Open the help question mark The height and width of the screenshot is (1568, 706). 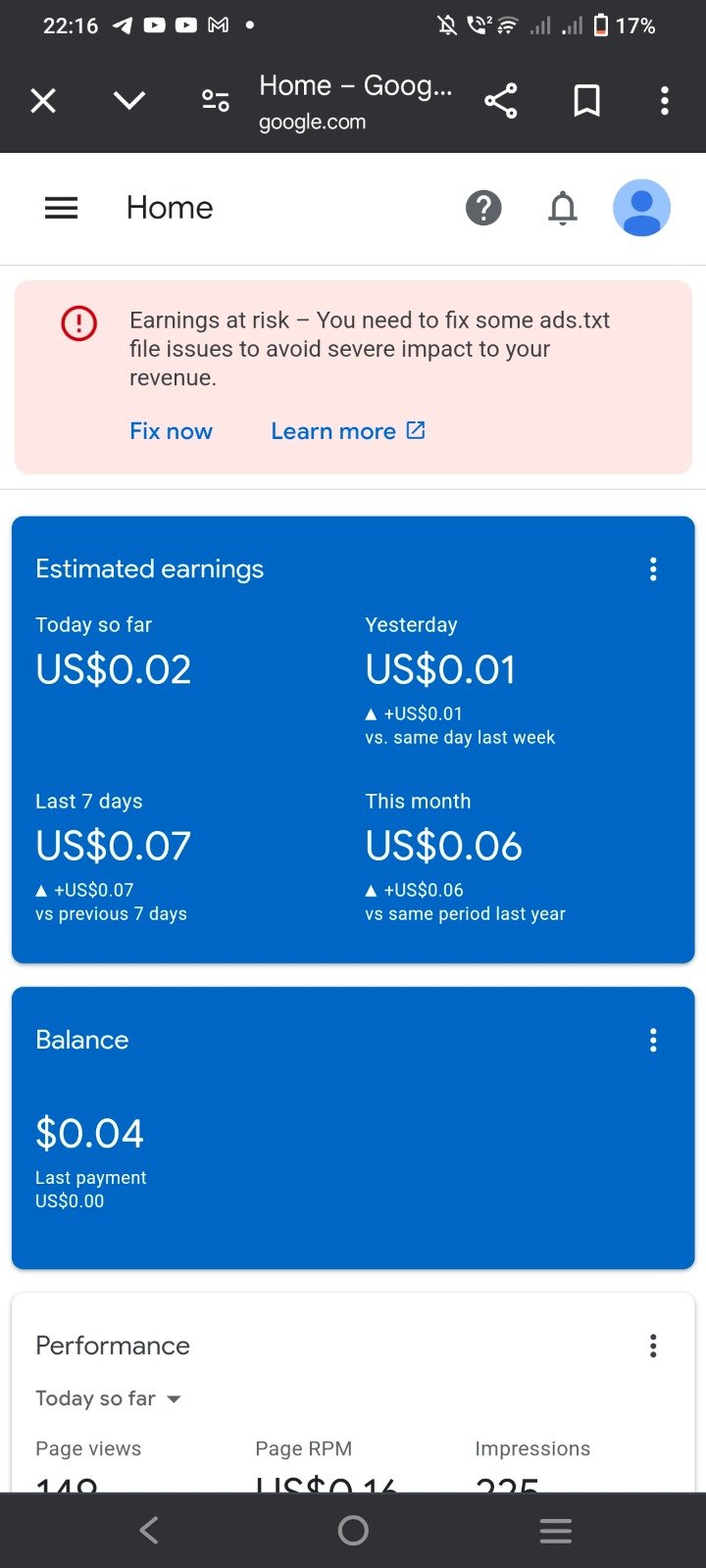[483, 208]
